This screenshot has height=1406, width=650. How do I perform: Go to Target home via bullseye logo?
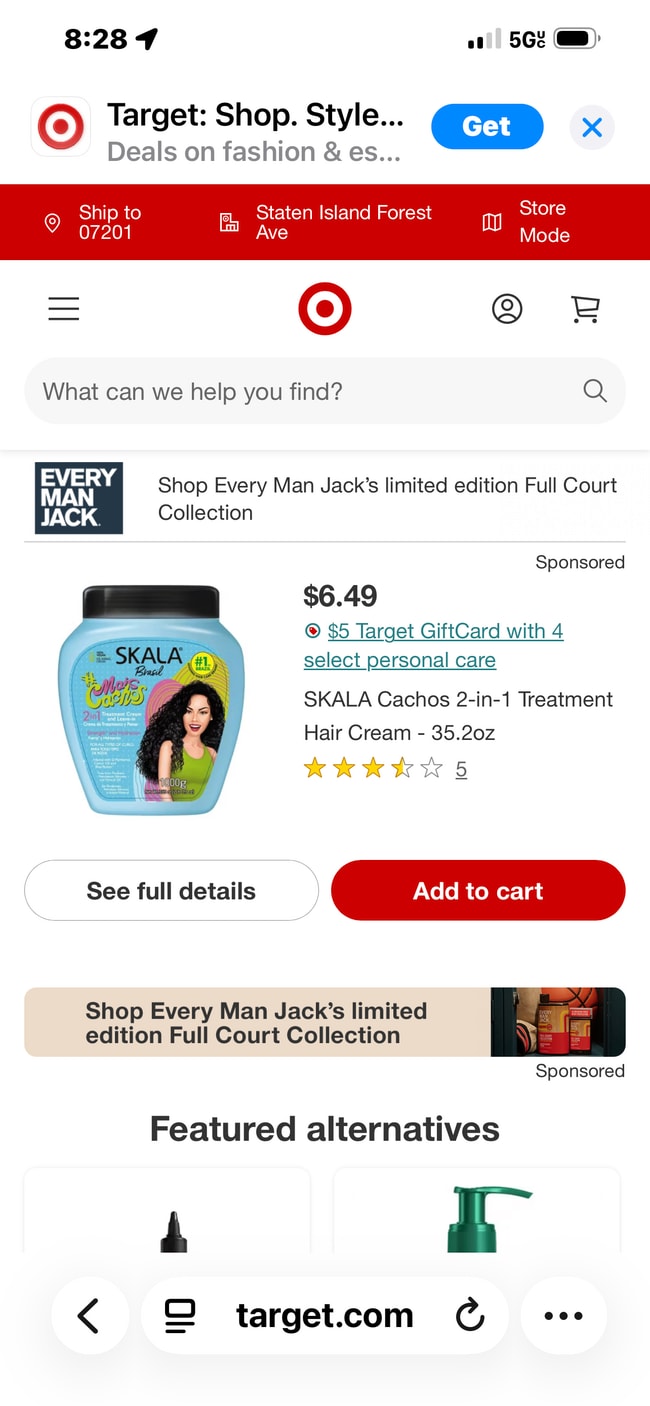[324, 309]
